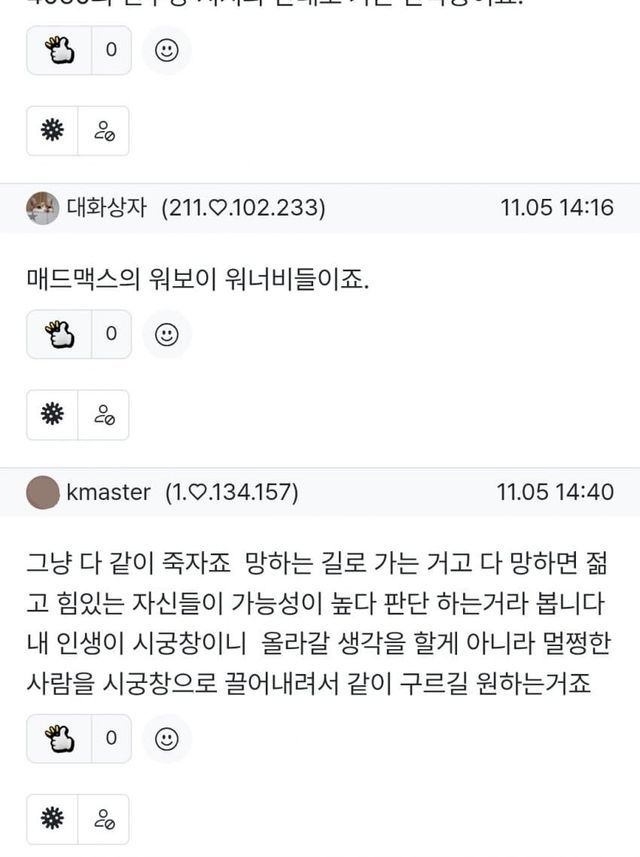Like kmaster's comment
The image size is (640, 857).
pos(60,738)
